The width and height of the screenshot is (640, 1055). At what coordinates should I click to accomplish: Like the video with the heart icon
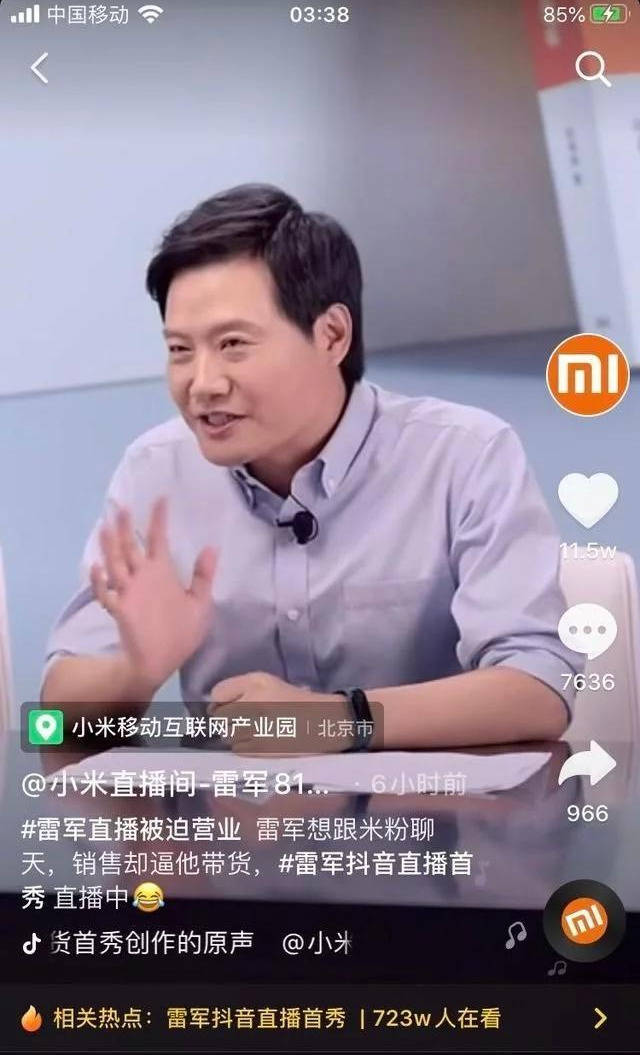pyautogui.click(x=588, y=499)
